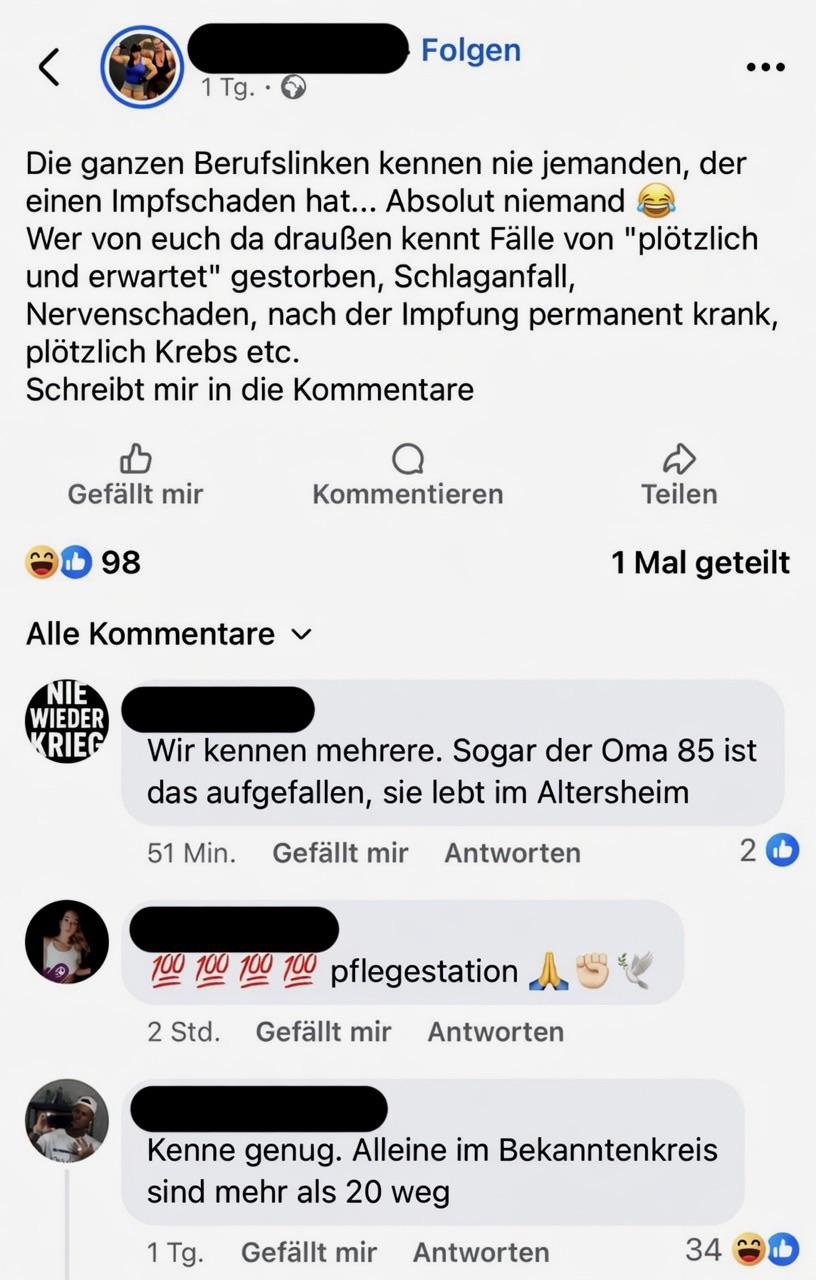Follow the post author via Folgen
Screen dimensions: 816x1280
(x=470, y=50)
